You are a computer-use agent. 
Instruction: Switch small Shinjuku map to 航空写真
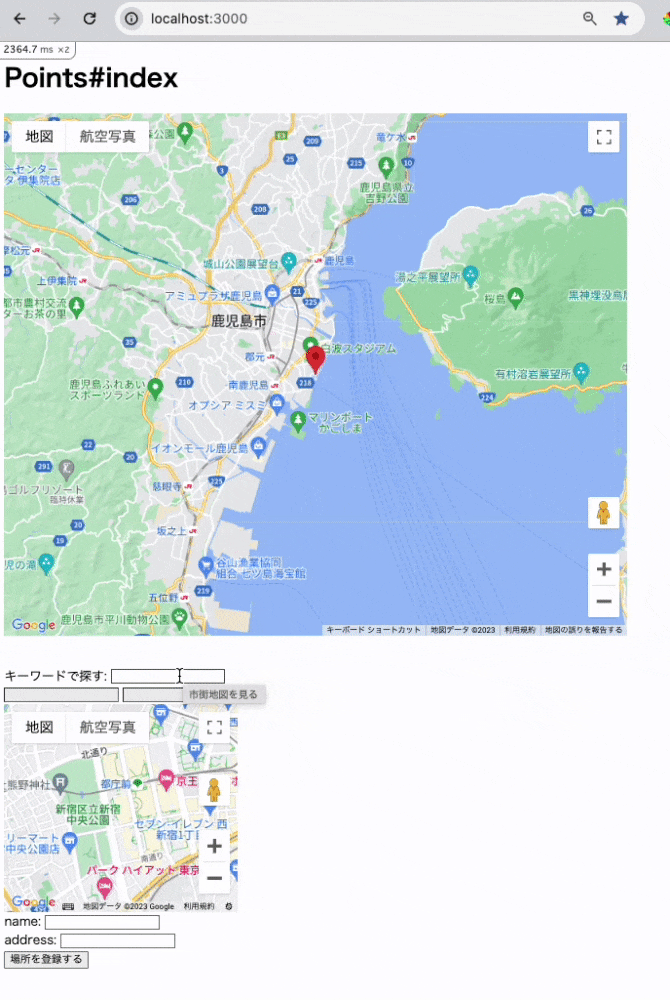point(107,727)
